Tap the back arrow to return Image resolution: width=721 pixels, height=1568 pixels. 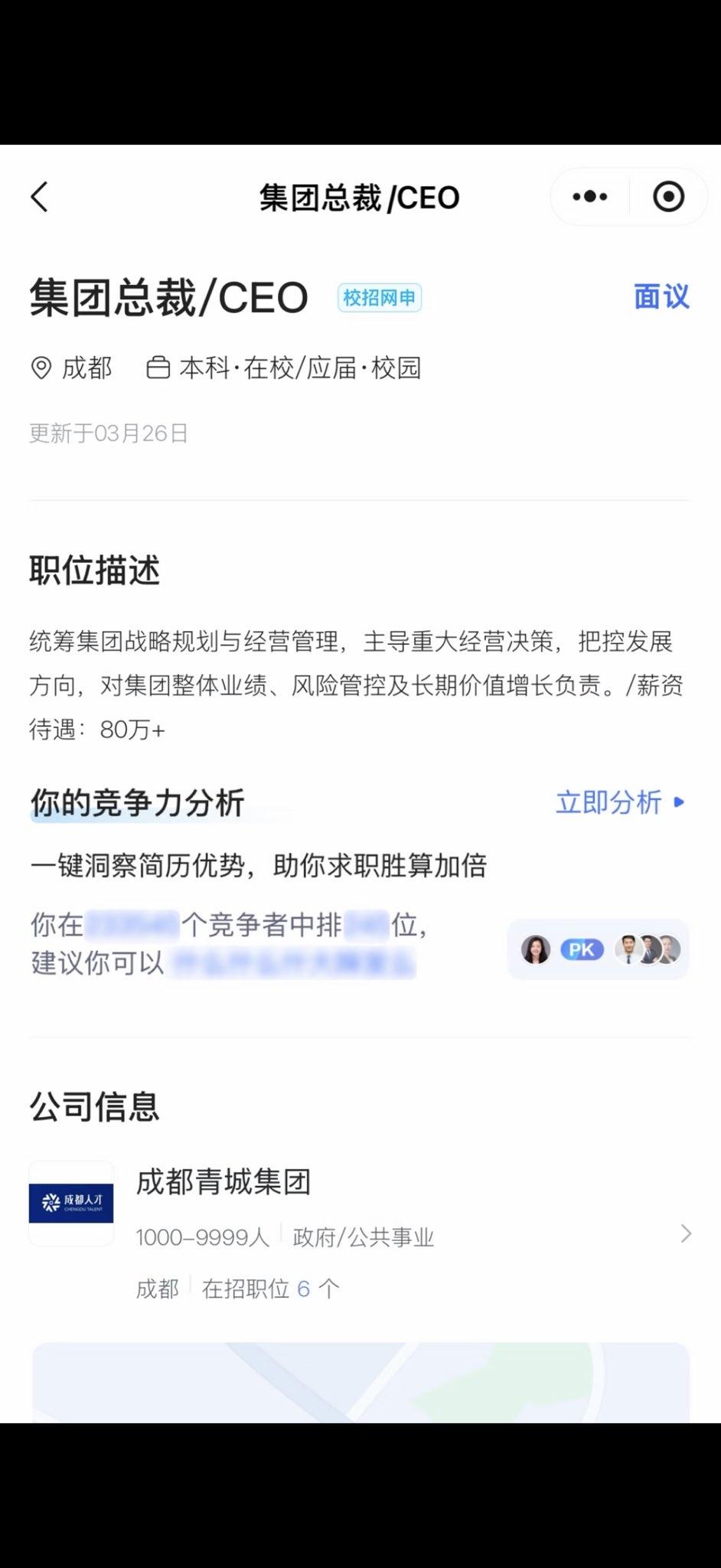[x=39, y=198]
